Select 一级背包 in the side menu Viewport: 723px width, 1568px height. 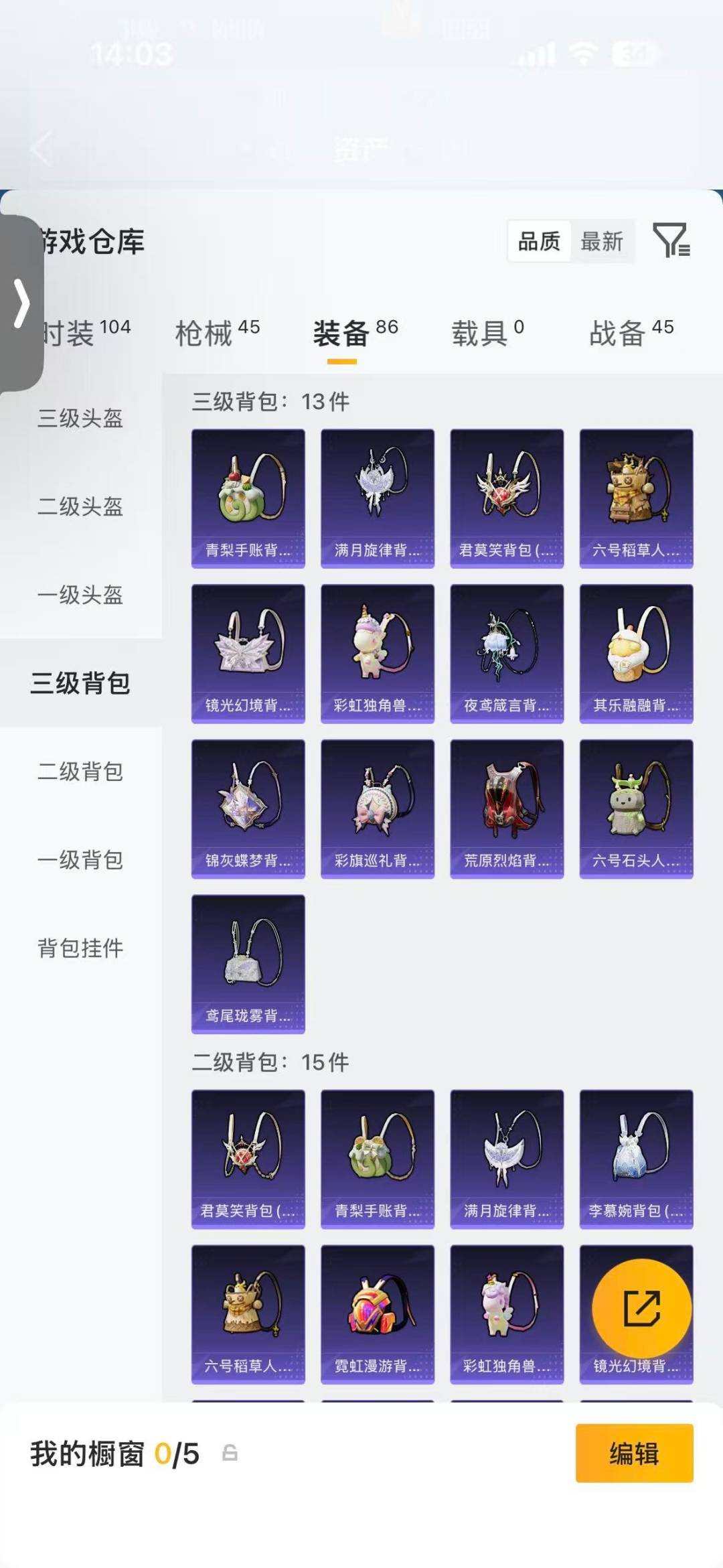coord(80,860)
